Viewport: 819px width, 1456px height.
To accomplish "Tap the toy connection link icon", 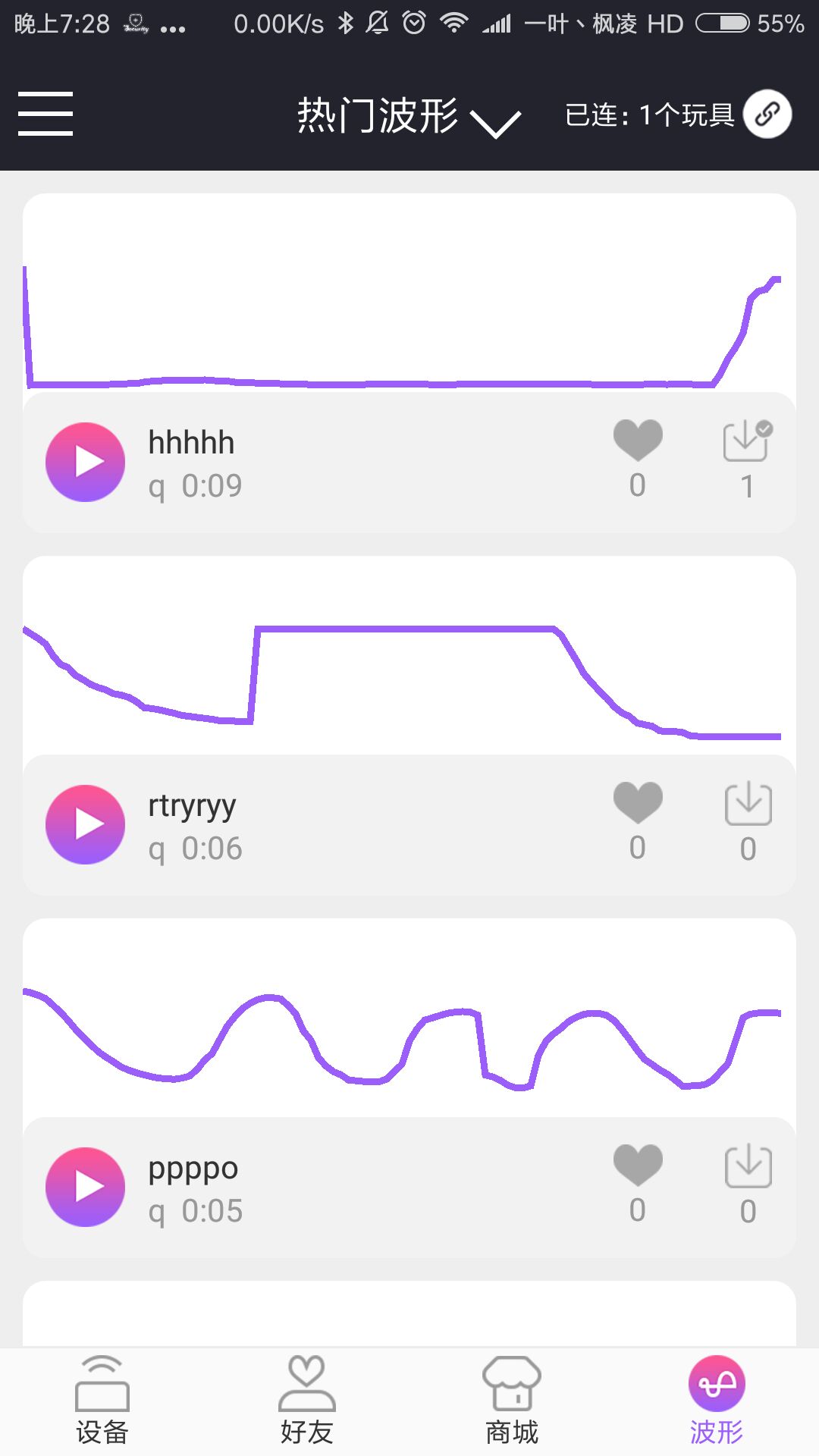I will (x=767, y=114).
